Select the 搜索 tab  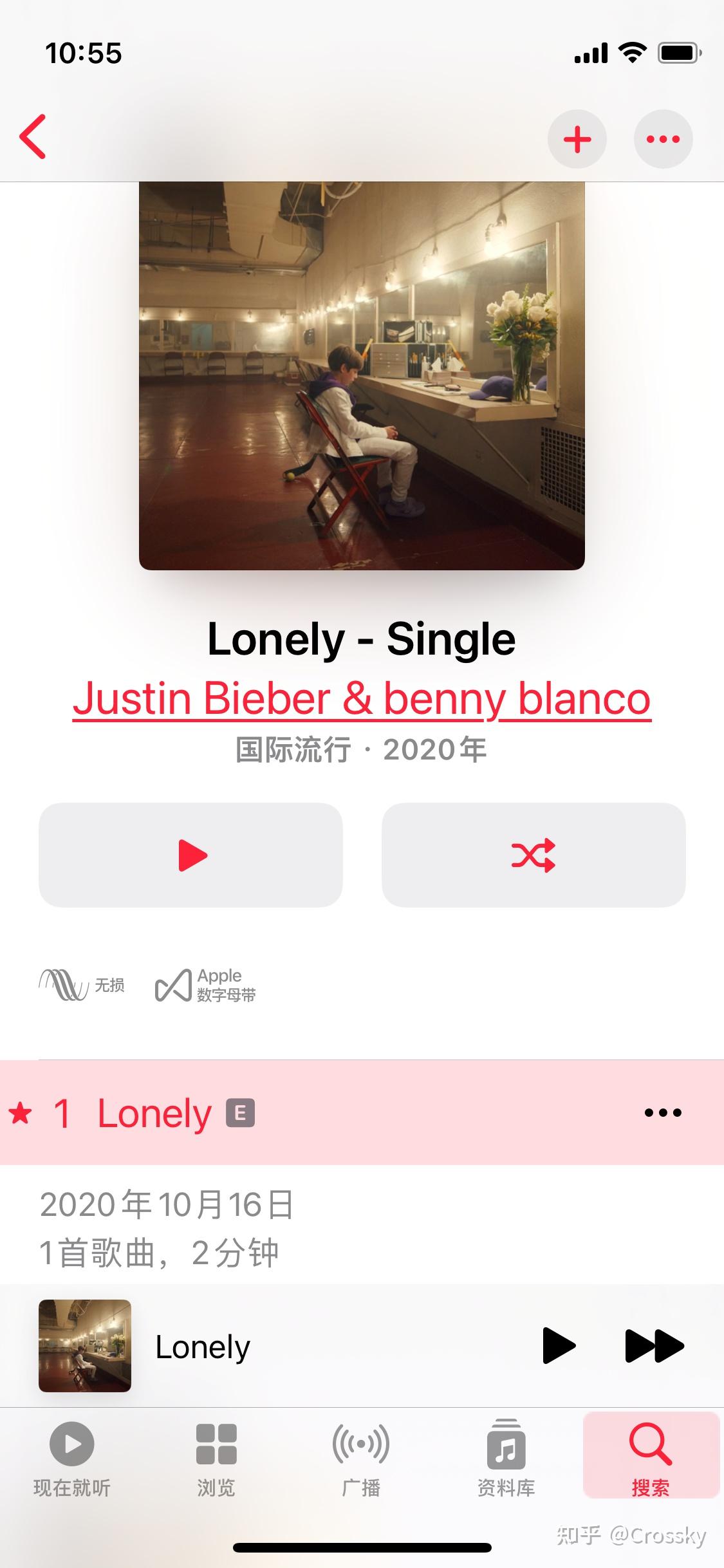pyautogui.click(x=651, y=1456)
